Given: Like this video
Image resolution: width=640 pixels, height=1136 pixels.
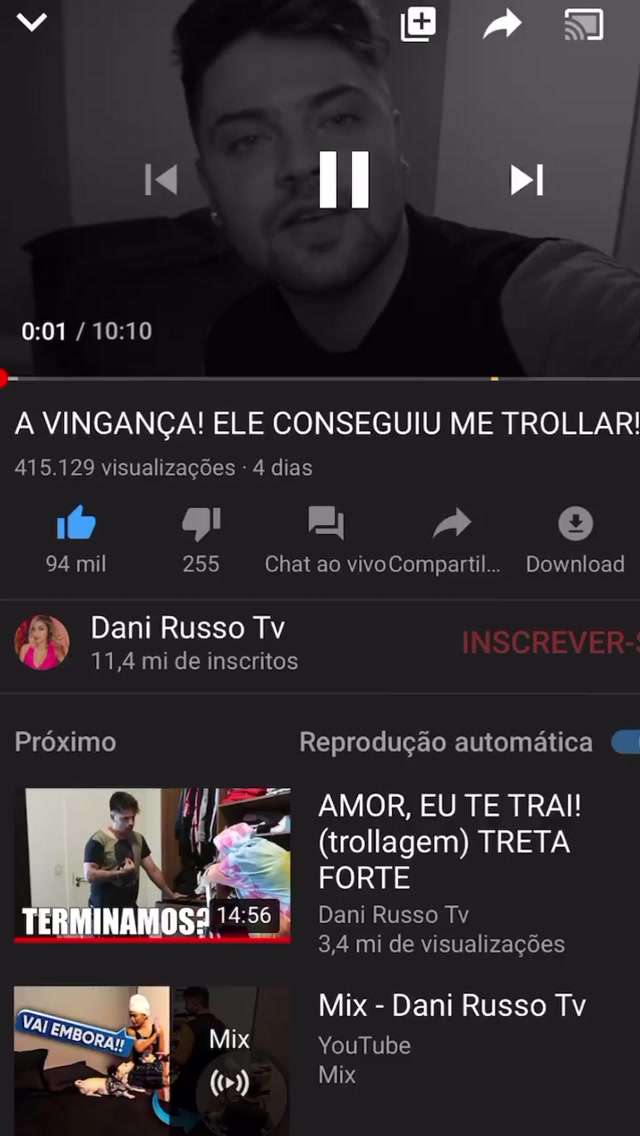Looking at the screenshot, I should (76, 524).
